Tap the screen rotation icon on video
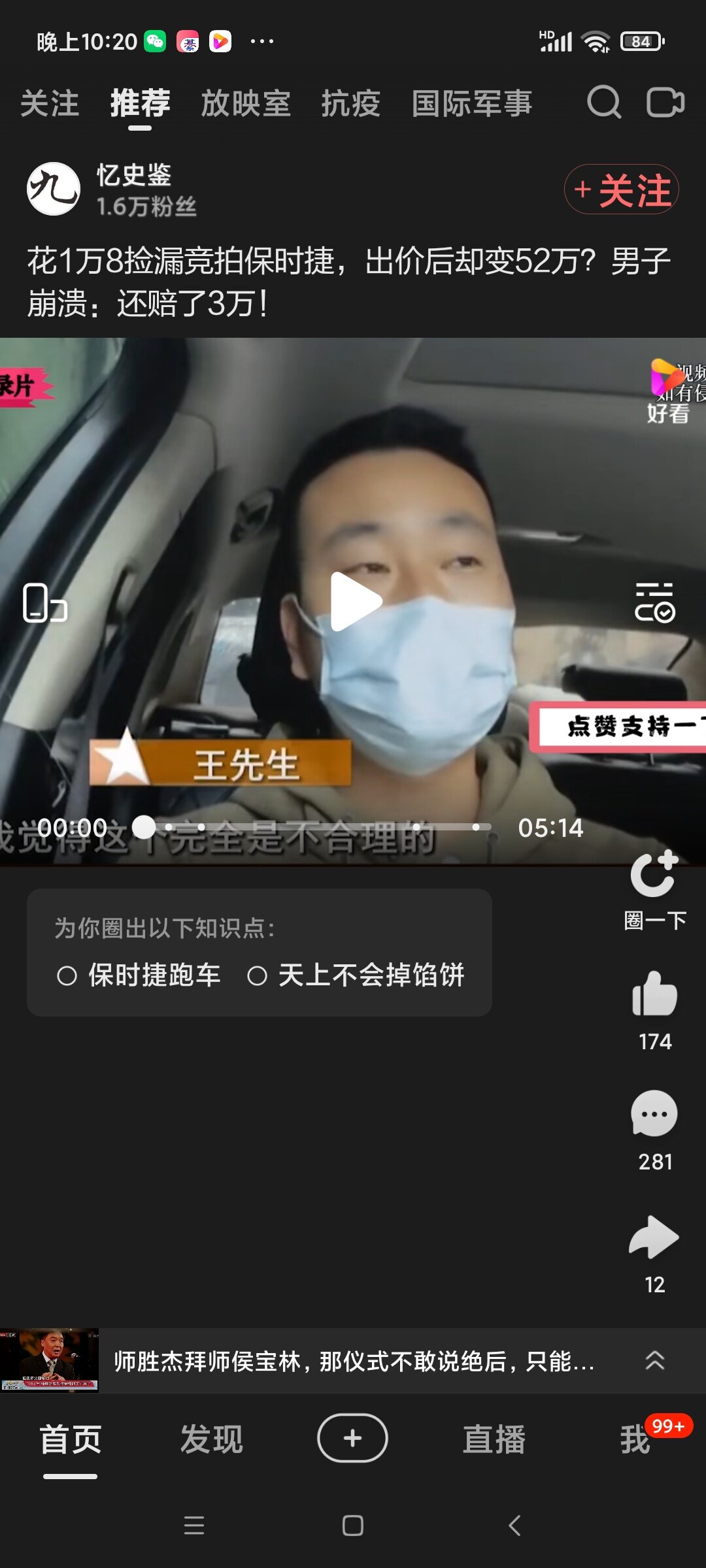This screenshot has height=1568, width=706. click(44, 602)
